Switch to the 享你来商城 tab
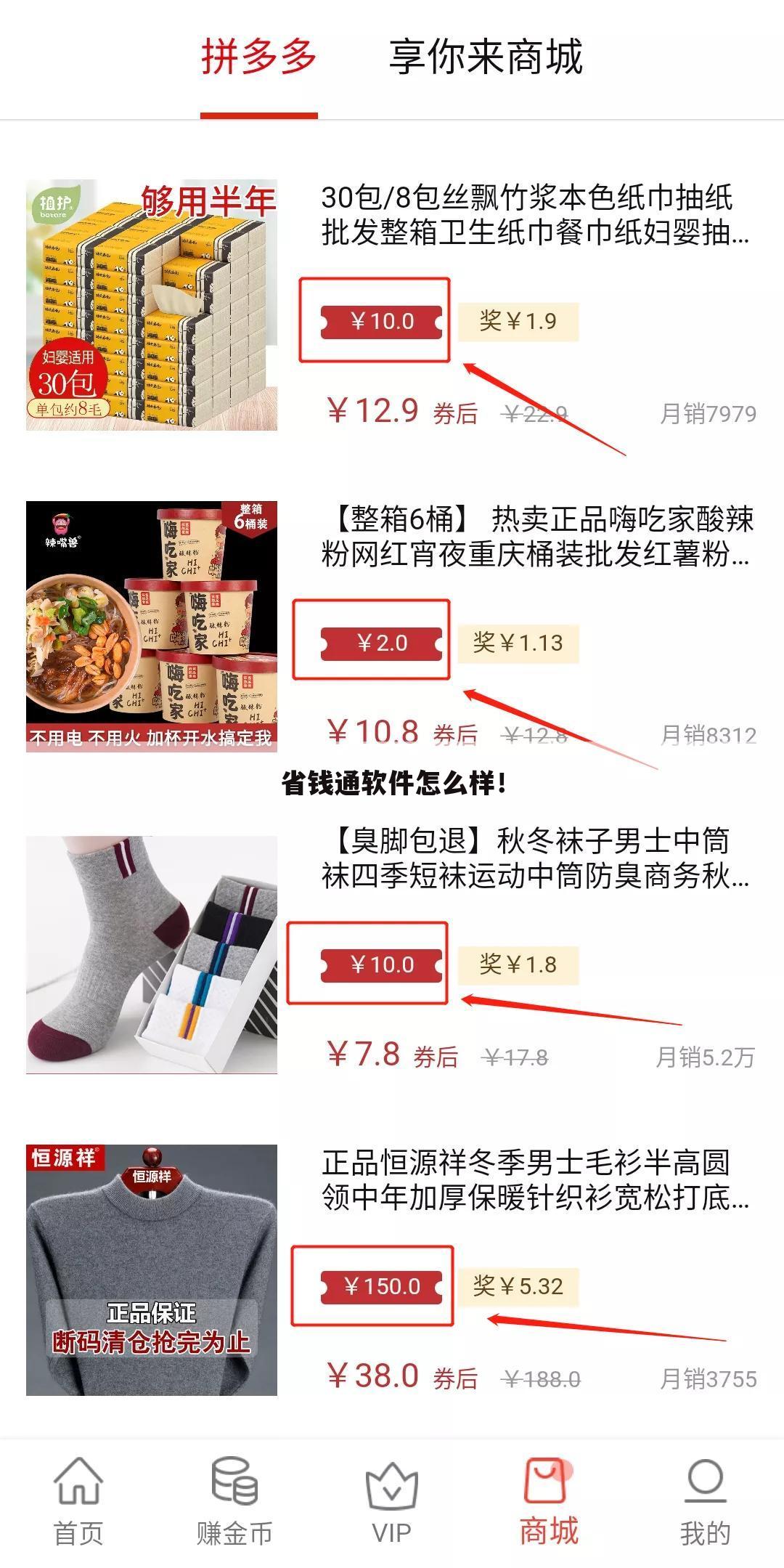Screen dimensions: 784x1568 (x=486, y=58)
